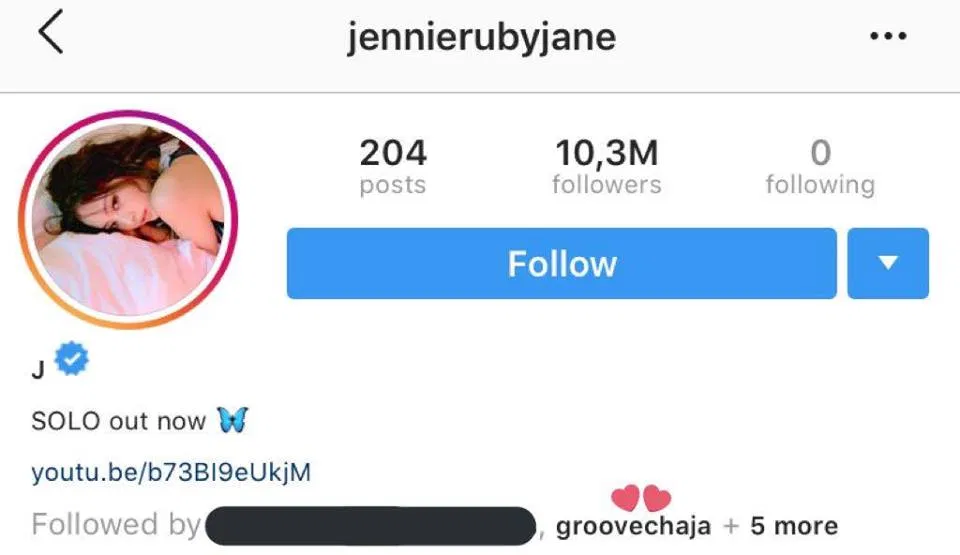Screen dimensions: 960x555
Task: Expand suggested accounts dropdown arrow
Action: coord(888,264)
